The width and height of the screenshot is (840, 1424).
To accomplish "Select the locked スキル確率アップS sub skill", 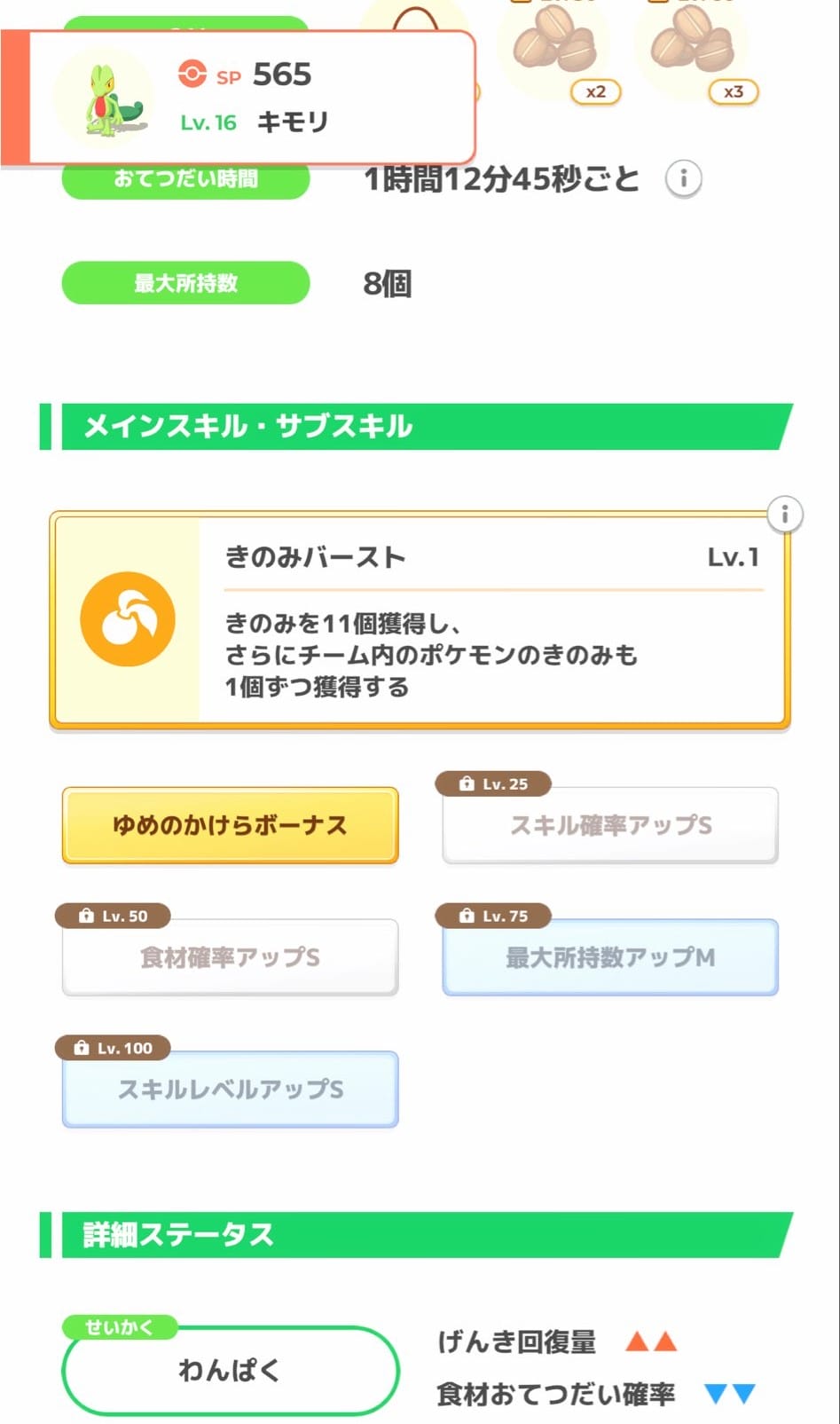I will [x=610, y=825].
